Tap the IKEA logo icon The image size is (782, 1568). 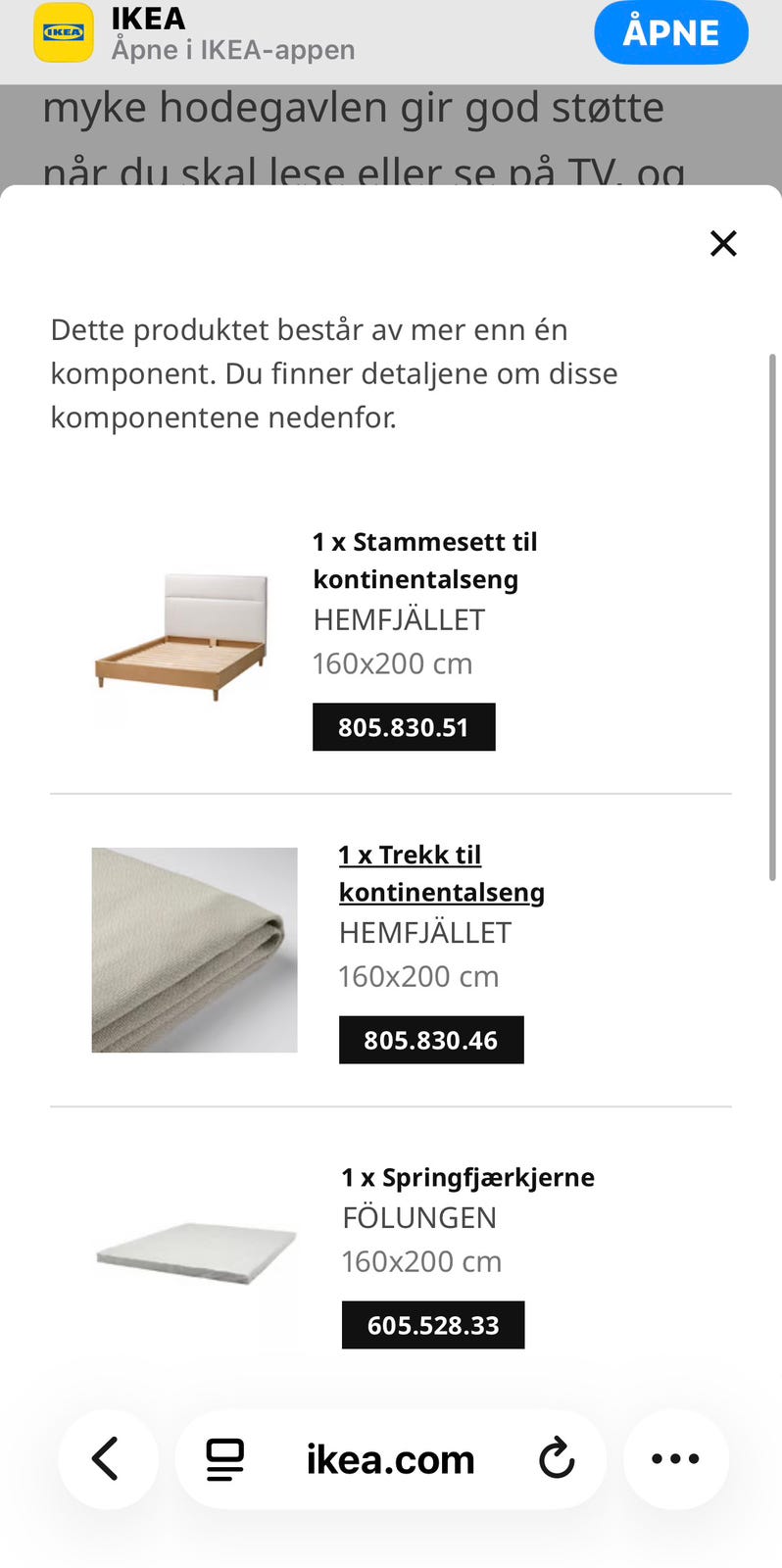point(63,31)
